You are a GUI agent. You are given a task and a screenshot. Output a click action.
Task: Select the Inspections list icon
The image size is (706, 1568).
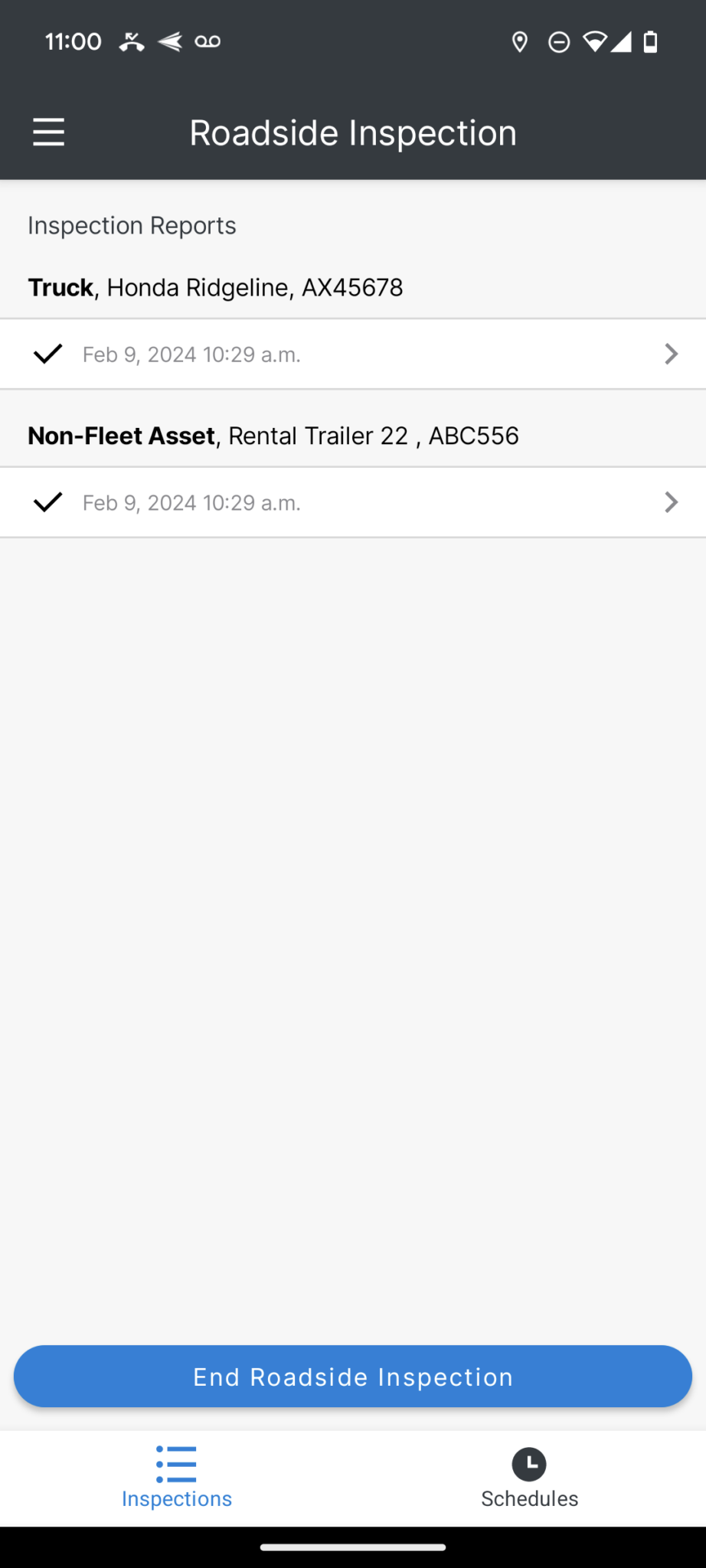coord(176,1464)
